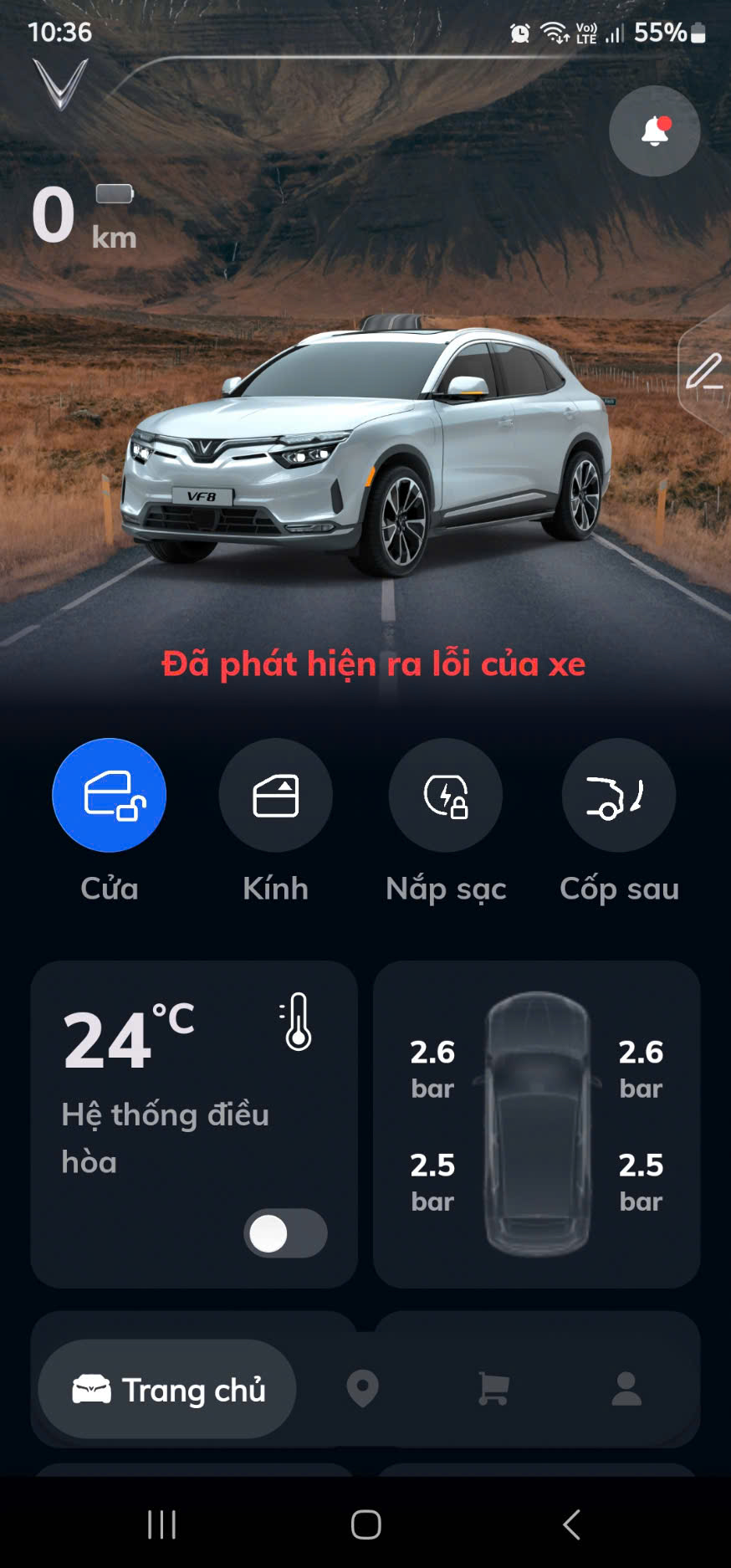Open the recent apps view
731x1568 pixels.
161,1524
